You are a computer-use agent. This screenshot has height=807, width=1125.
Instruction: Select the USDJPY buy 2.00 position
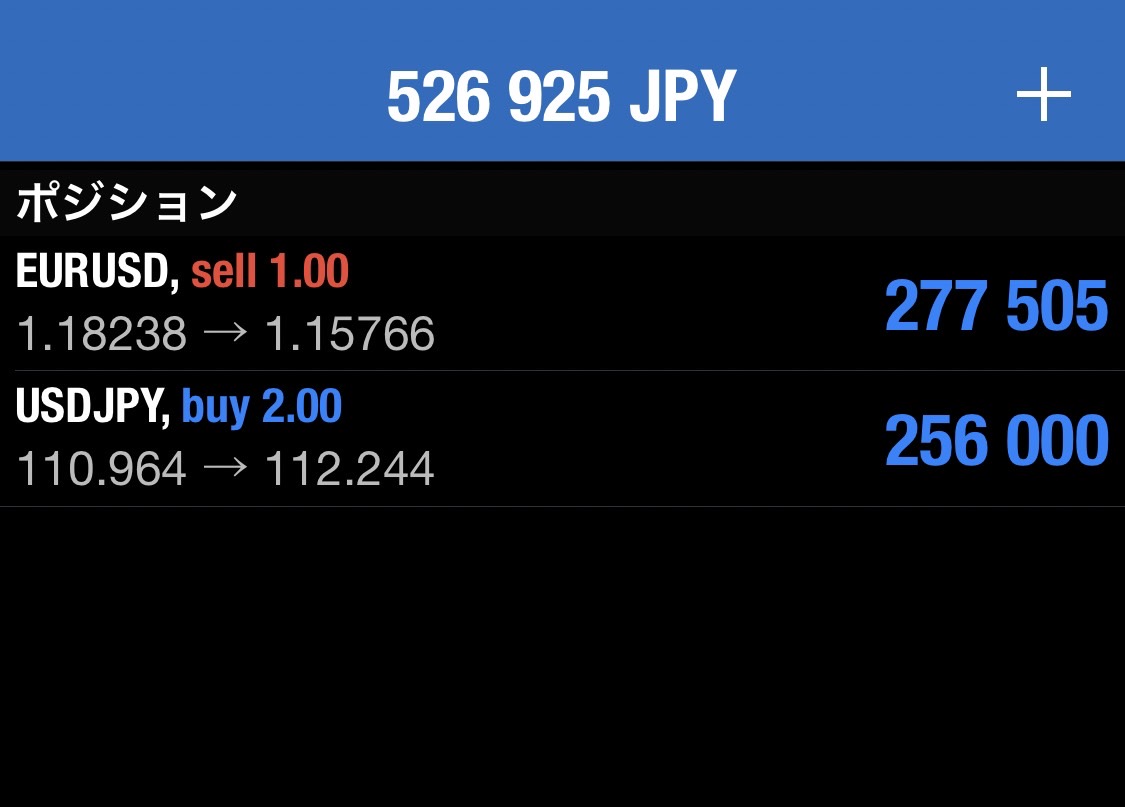560,438
